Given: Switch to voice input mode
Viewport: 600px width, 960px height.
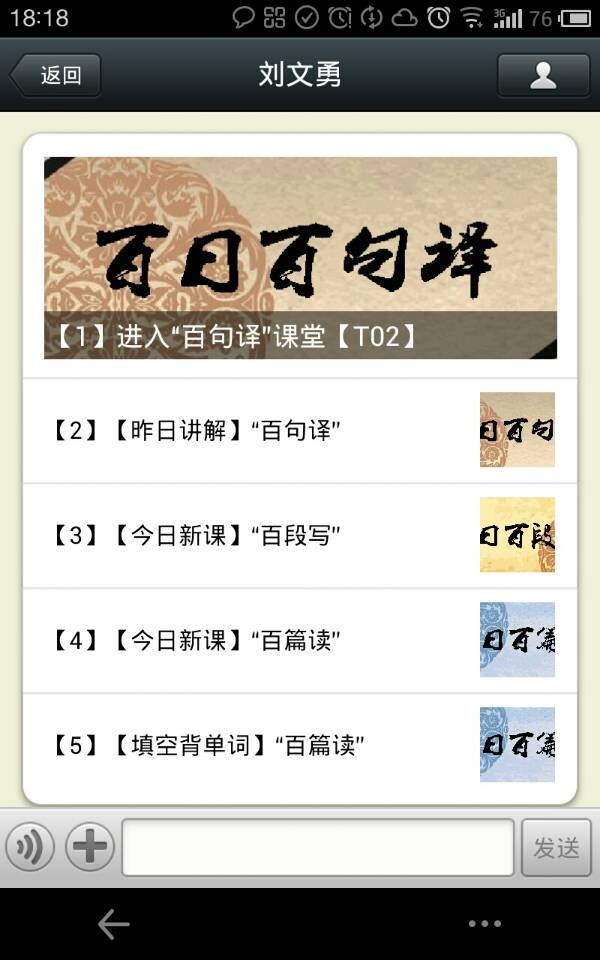Looking at the screenshot, I should click(x=30, y=848).
